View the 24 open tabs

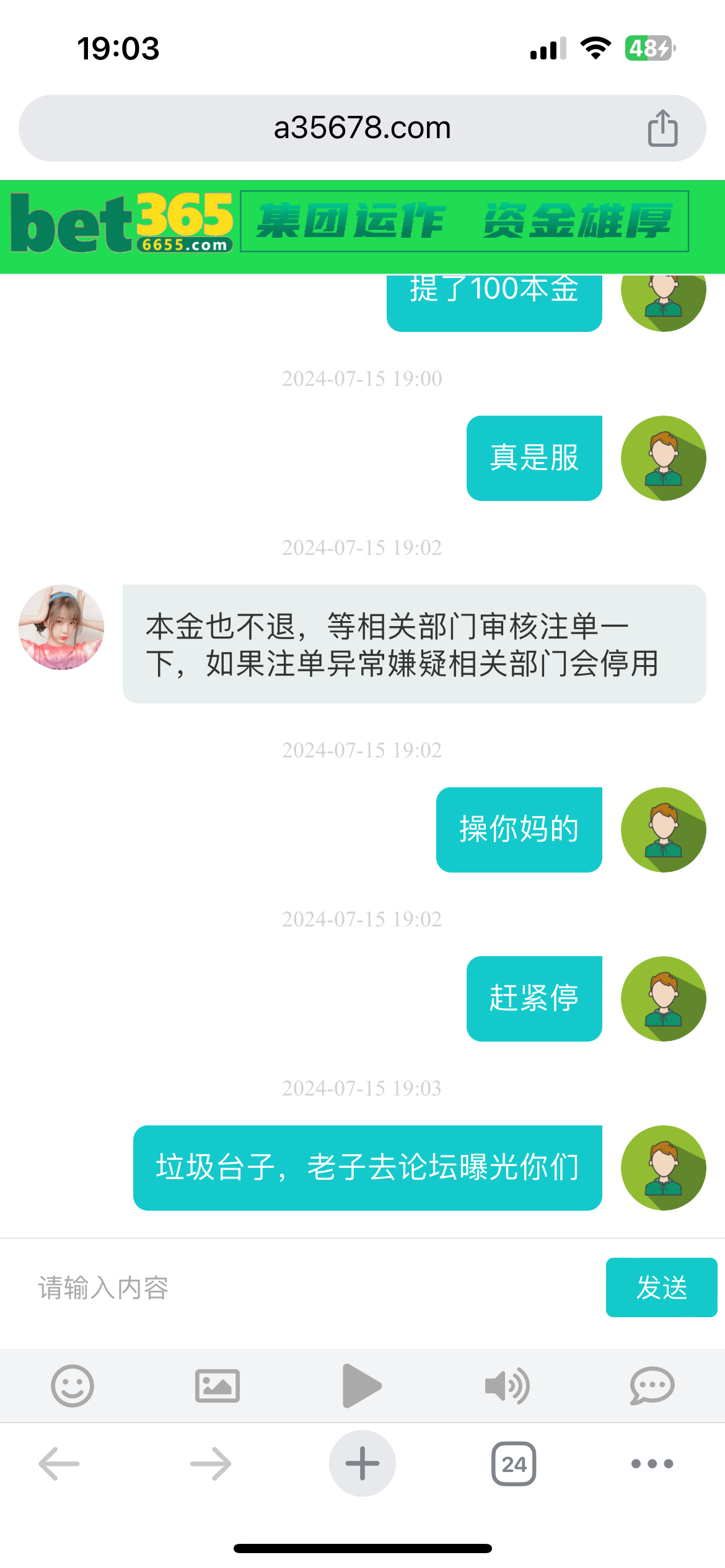coord(514,1464)
